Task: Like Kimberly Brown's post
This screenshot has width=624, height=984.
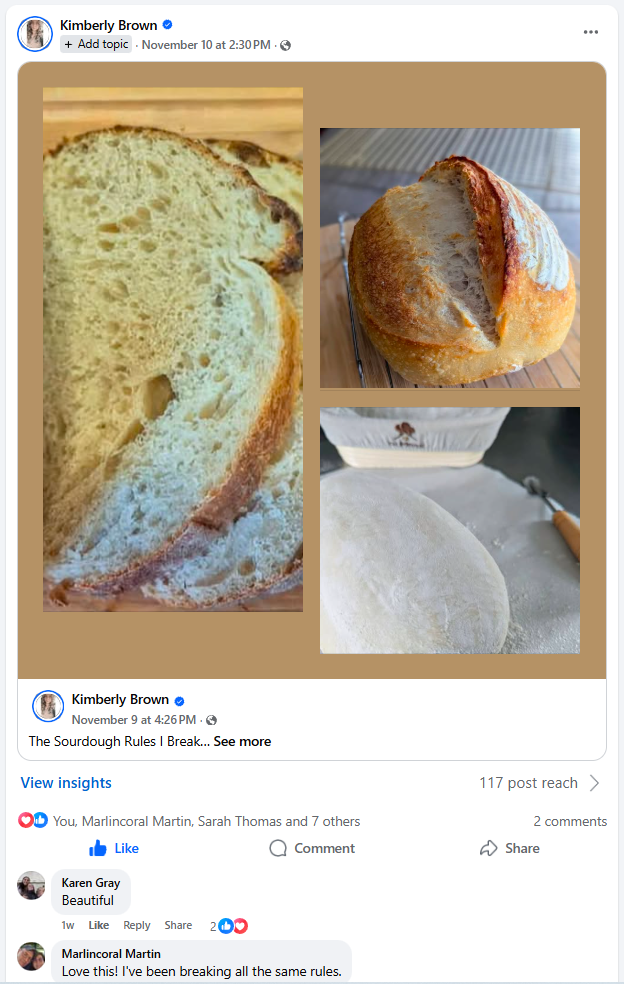Action: 114,848
